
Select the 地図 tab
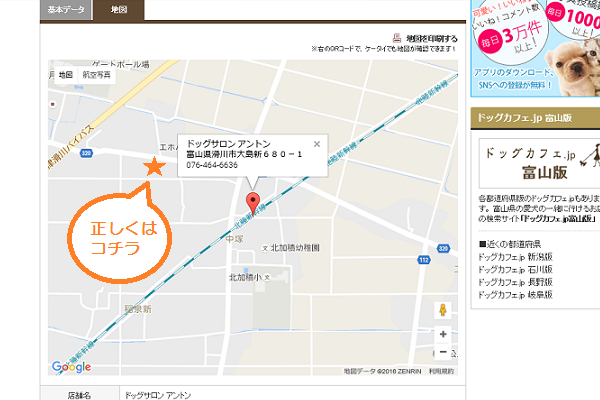[119, 9]
